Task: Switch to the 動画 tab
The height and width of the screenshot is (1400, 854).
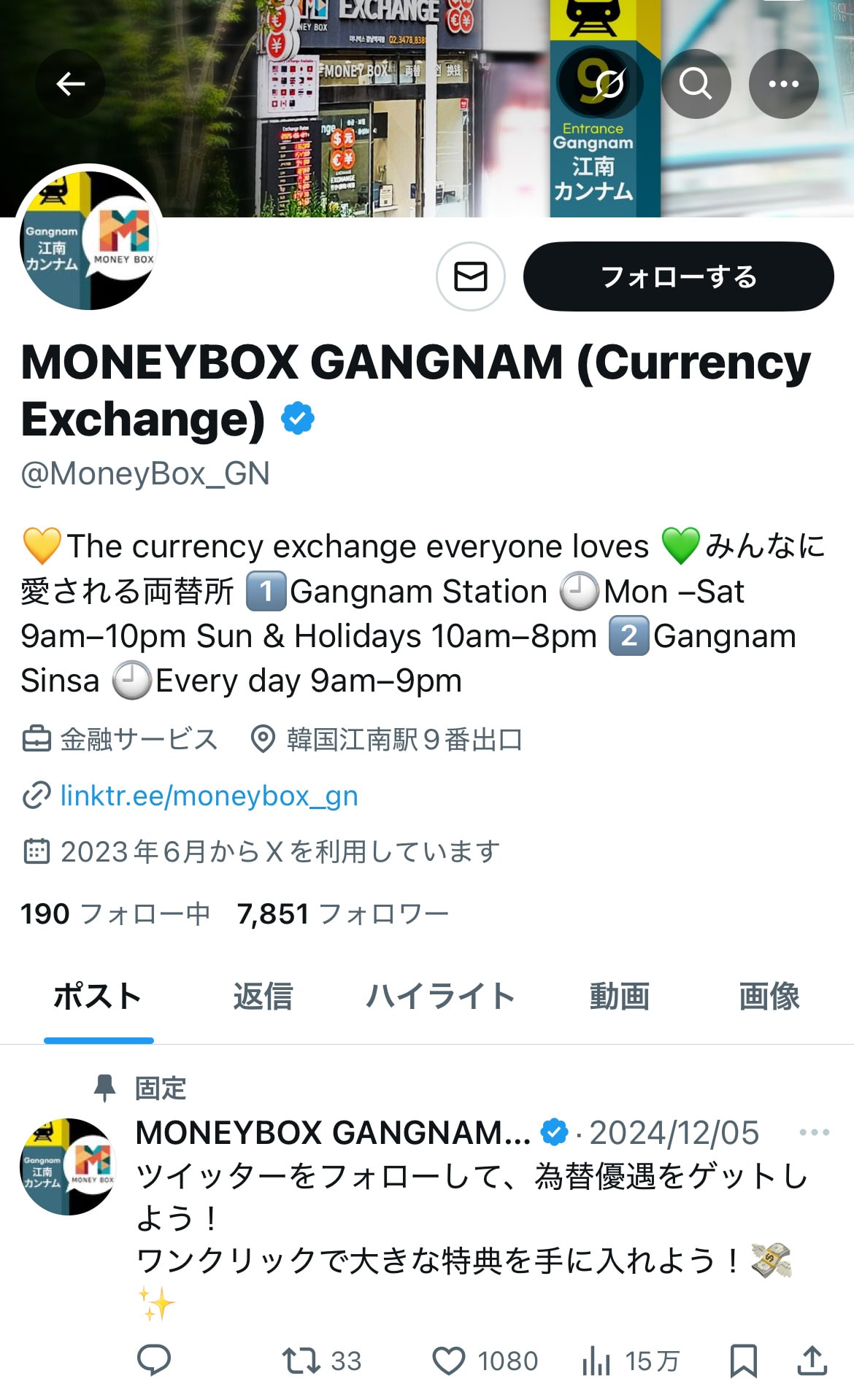Action: point(620,997)
